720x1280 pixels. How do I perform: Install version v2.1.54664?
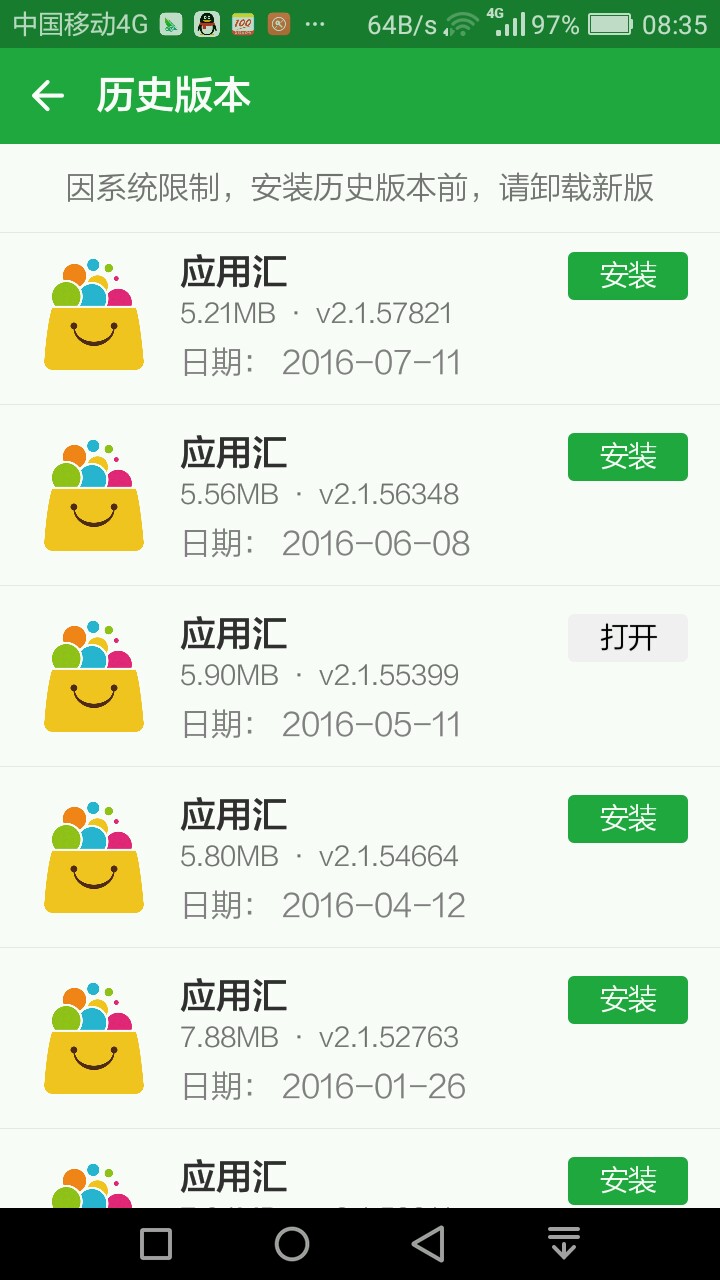(x=627, y=819)
